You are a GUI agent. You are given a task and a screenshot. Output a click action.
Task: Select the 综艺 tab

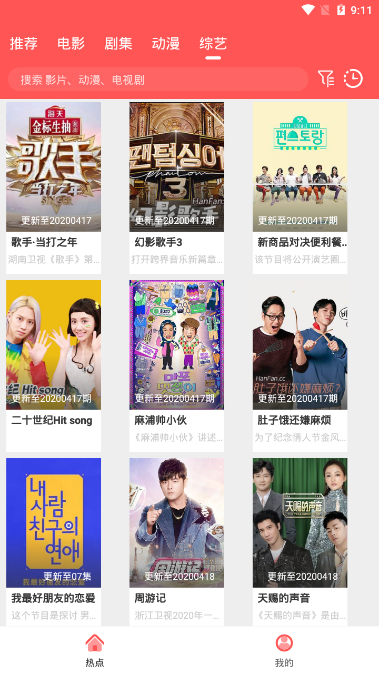point(213,43)
